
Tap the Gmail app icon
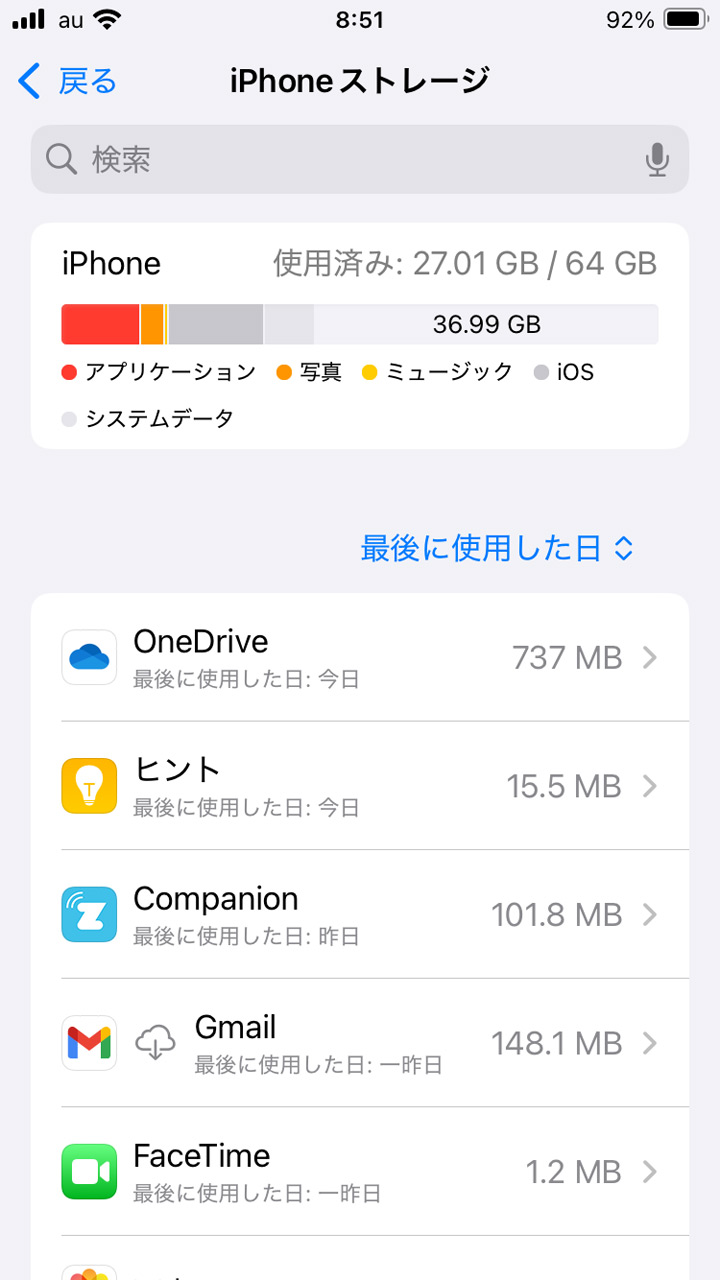click(x=88, y=1043)
